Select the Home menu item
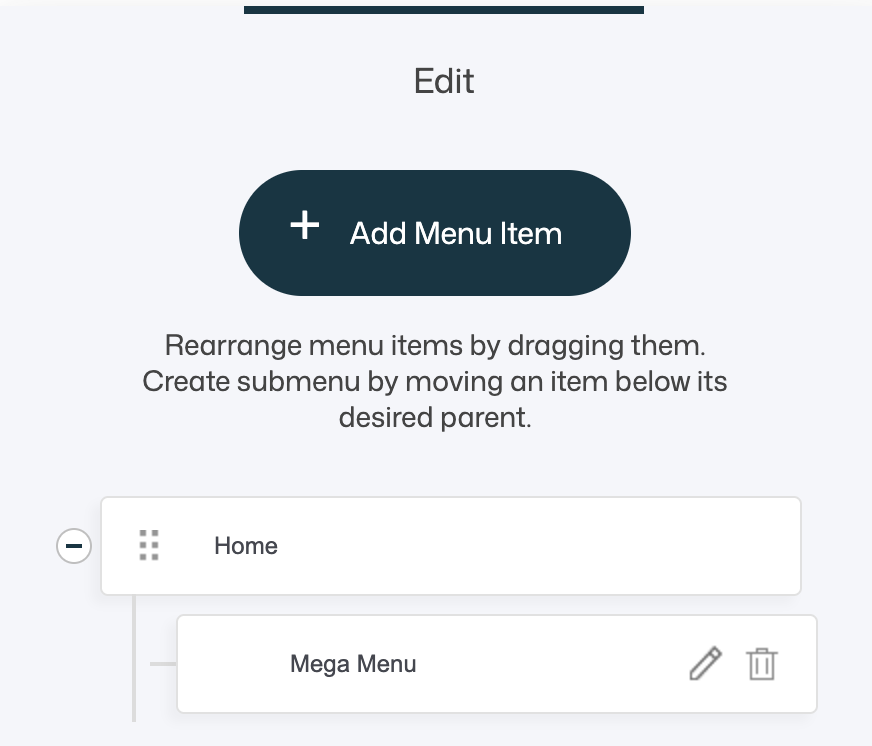 pyautogui.click(x=246, y=546)
